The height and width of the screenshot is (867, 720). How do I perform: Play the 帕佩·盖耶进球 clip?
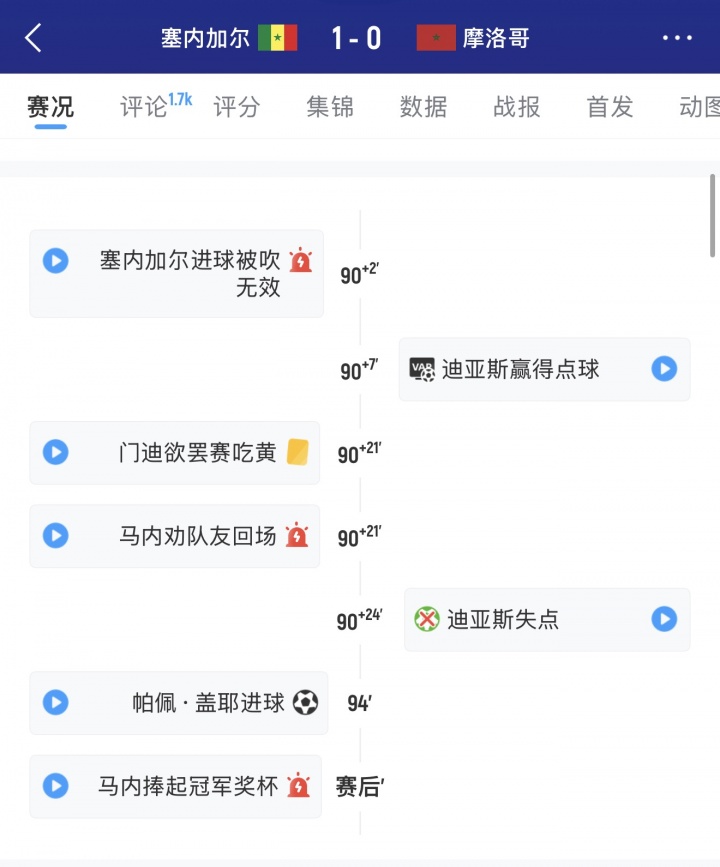(55, 702)
